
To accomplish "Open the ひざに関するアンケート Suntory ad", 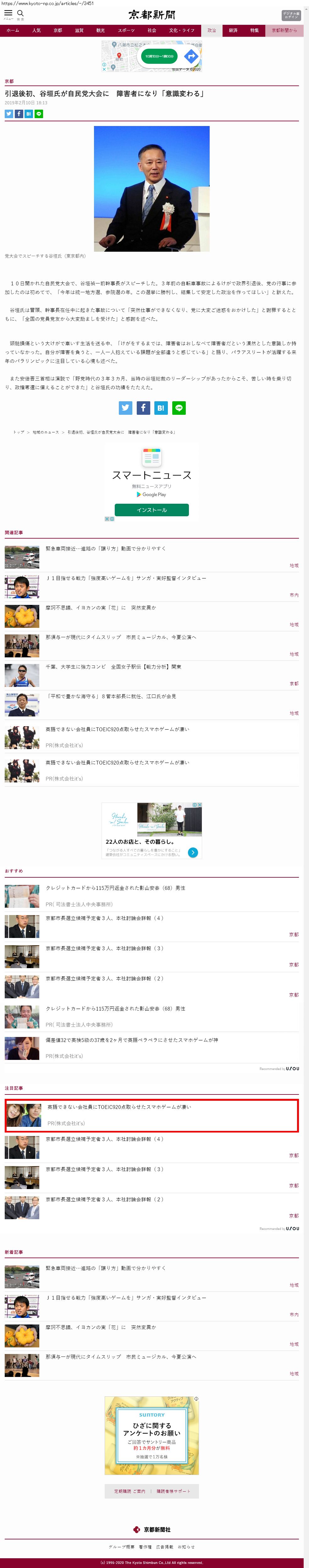I will (152, 1436).
